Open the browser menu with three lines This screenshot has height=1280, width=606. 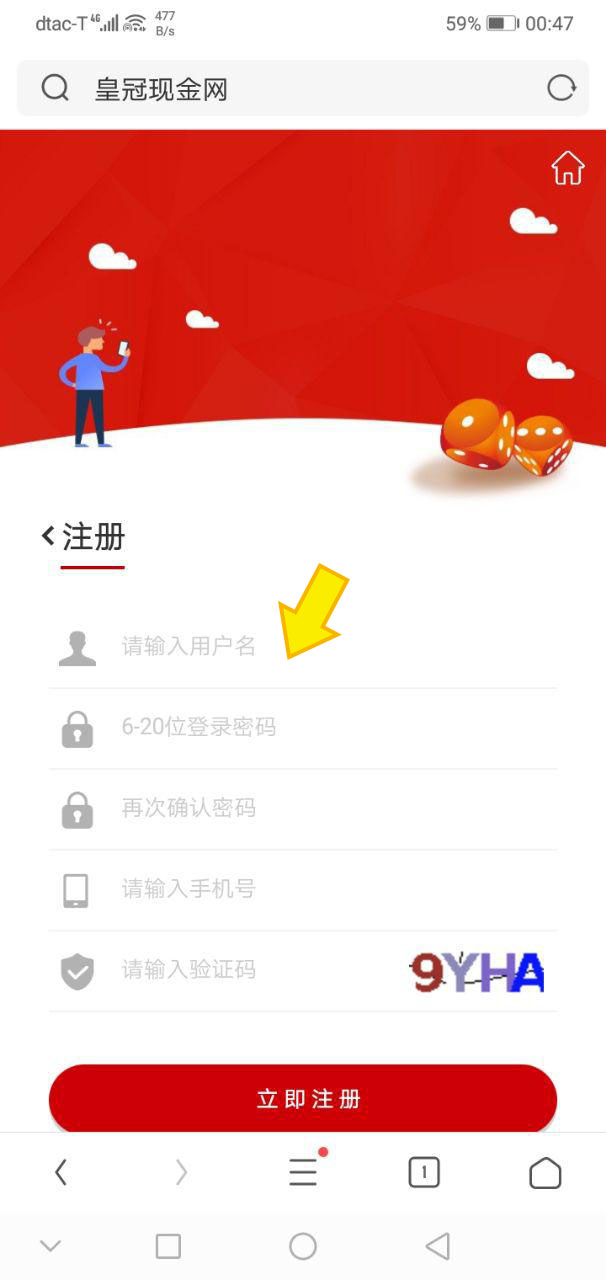[303, 1172]
